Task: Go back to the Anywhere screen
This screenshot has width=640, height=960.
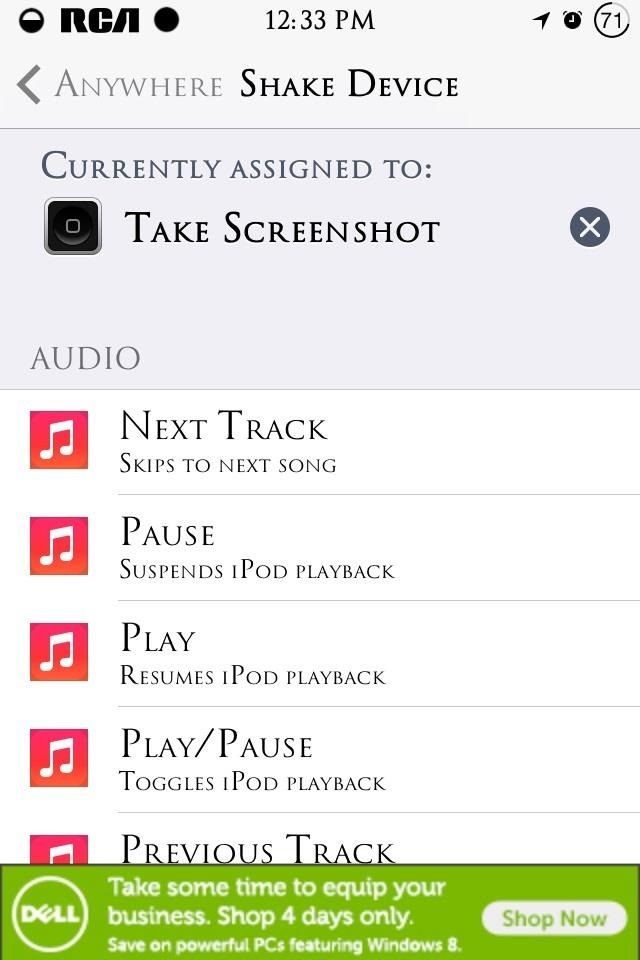Action: (x=120, y=85)
